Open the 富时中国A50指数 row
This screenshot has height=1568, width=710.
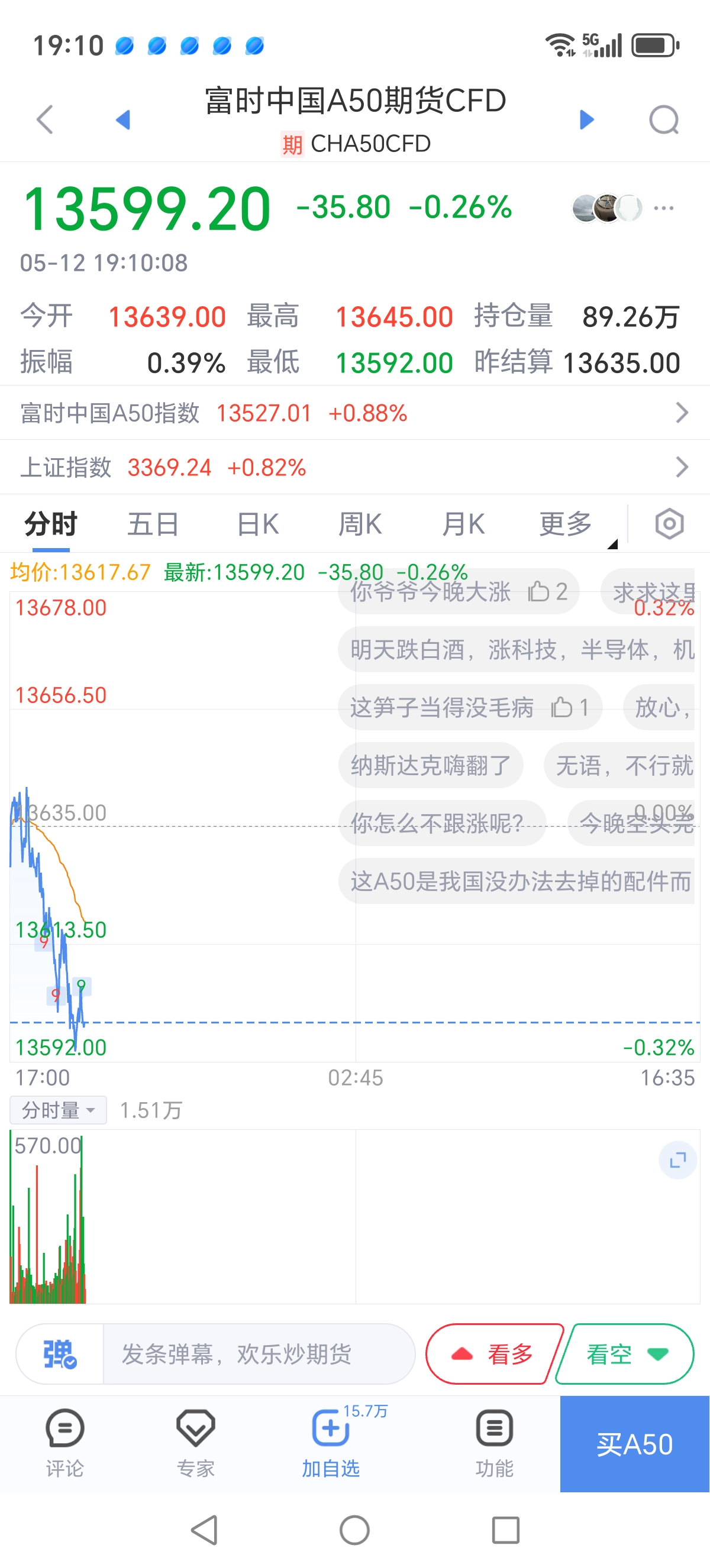pos(355,413)
